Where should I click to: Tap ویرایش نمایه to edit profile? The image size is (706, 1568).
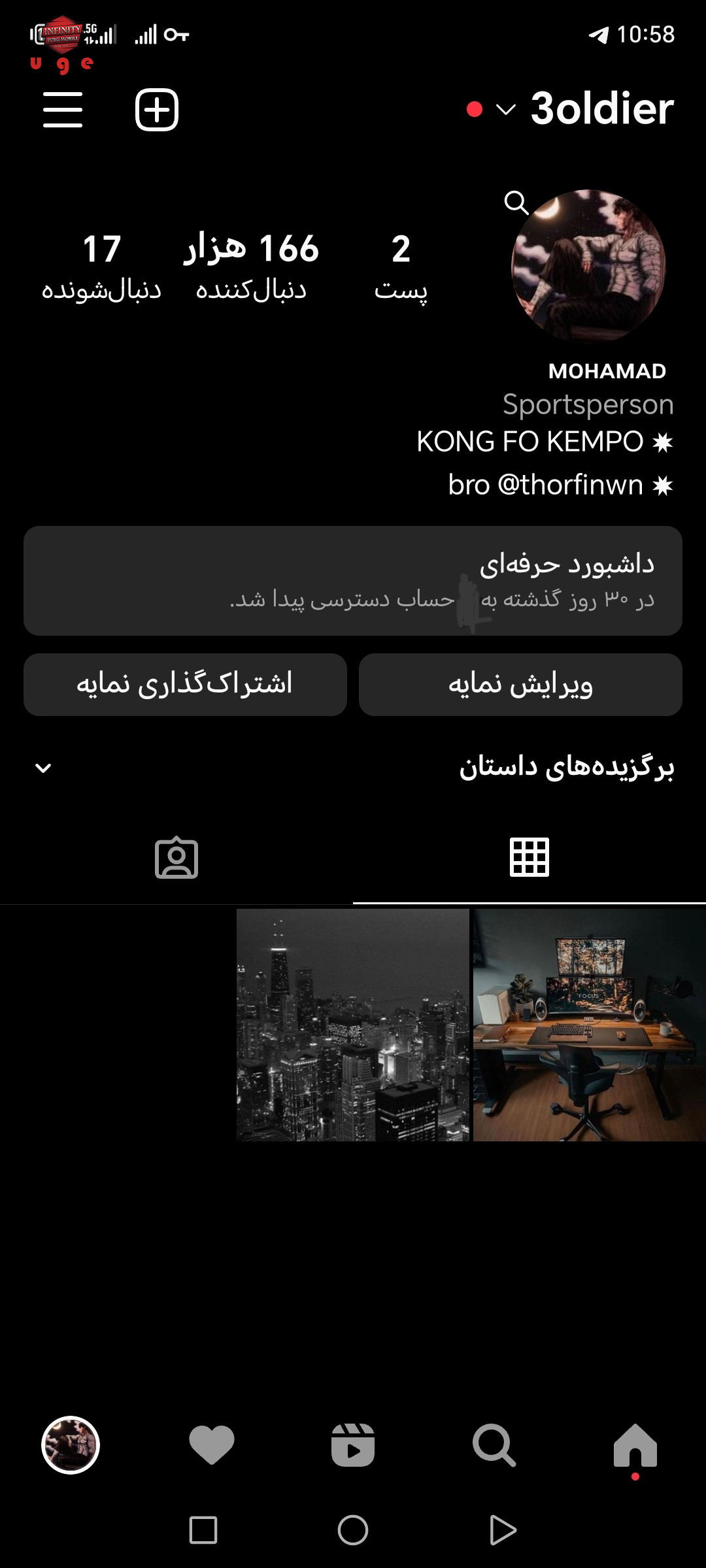tap(520, 685)
